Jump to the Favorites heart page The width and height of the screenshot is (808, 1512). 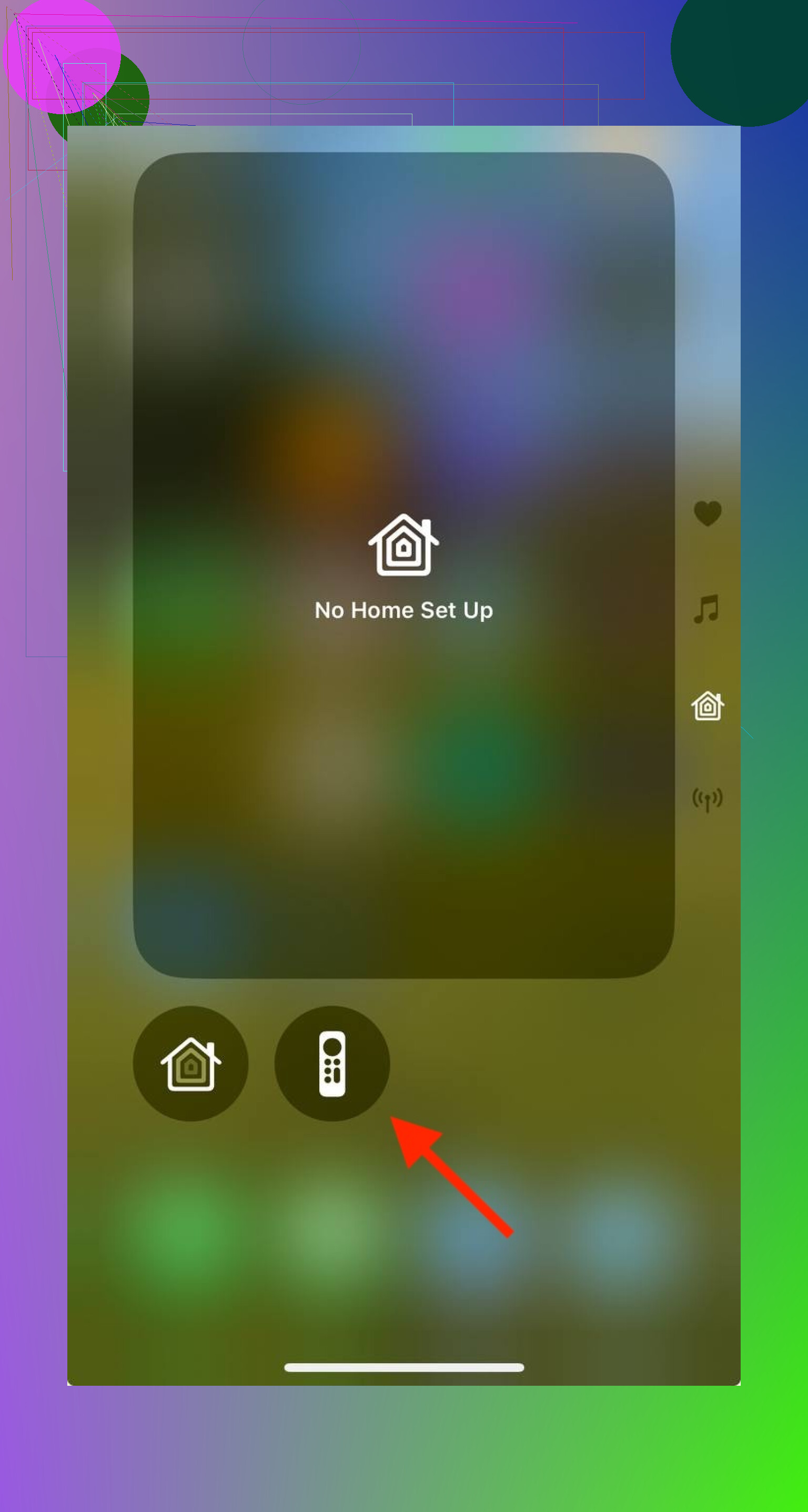click(x=708, y=513)
